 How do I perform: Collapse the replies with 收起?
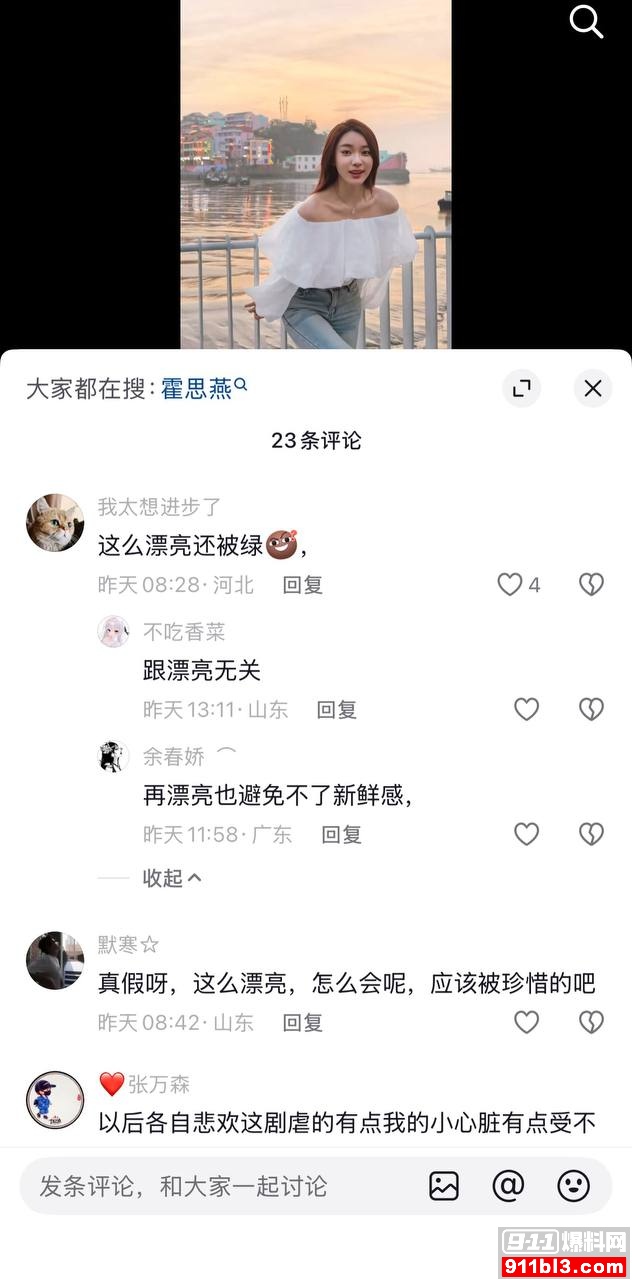point(172,878)
